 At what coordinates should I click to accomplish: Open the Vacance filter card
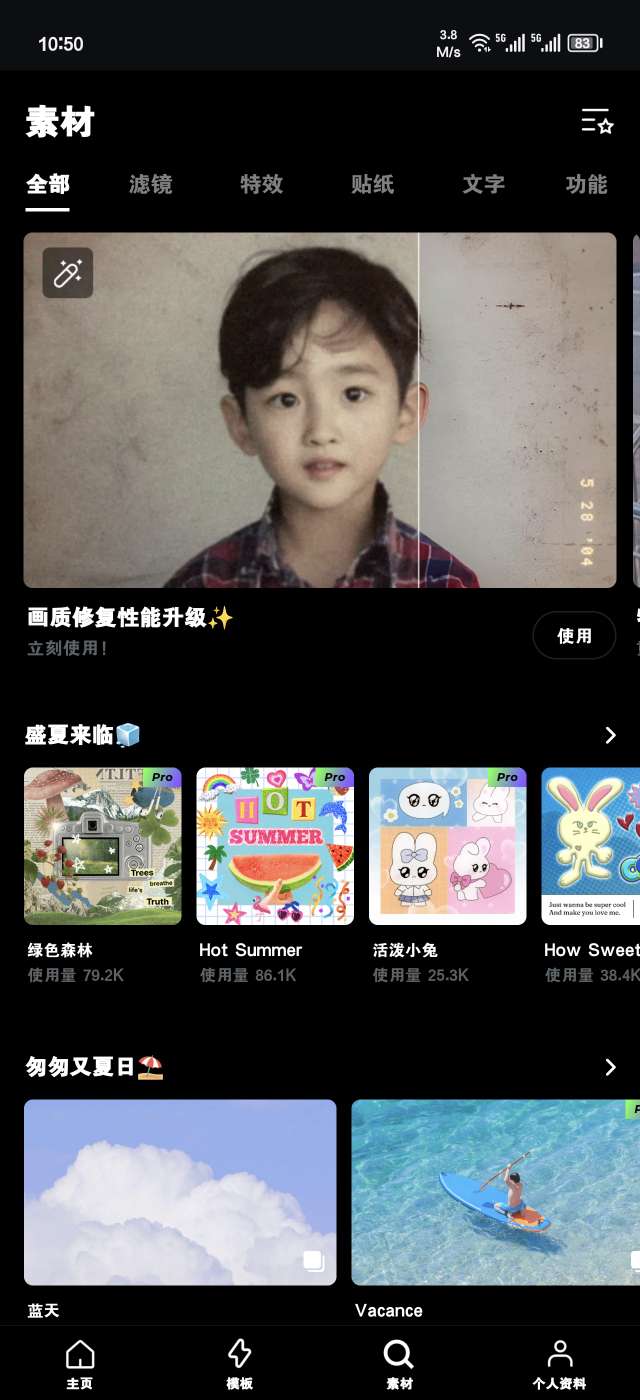[x=495, y=1192]
